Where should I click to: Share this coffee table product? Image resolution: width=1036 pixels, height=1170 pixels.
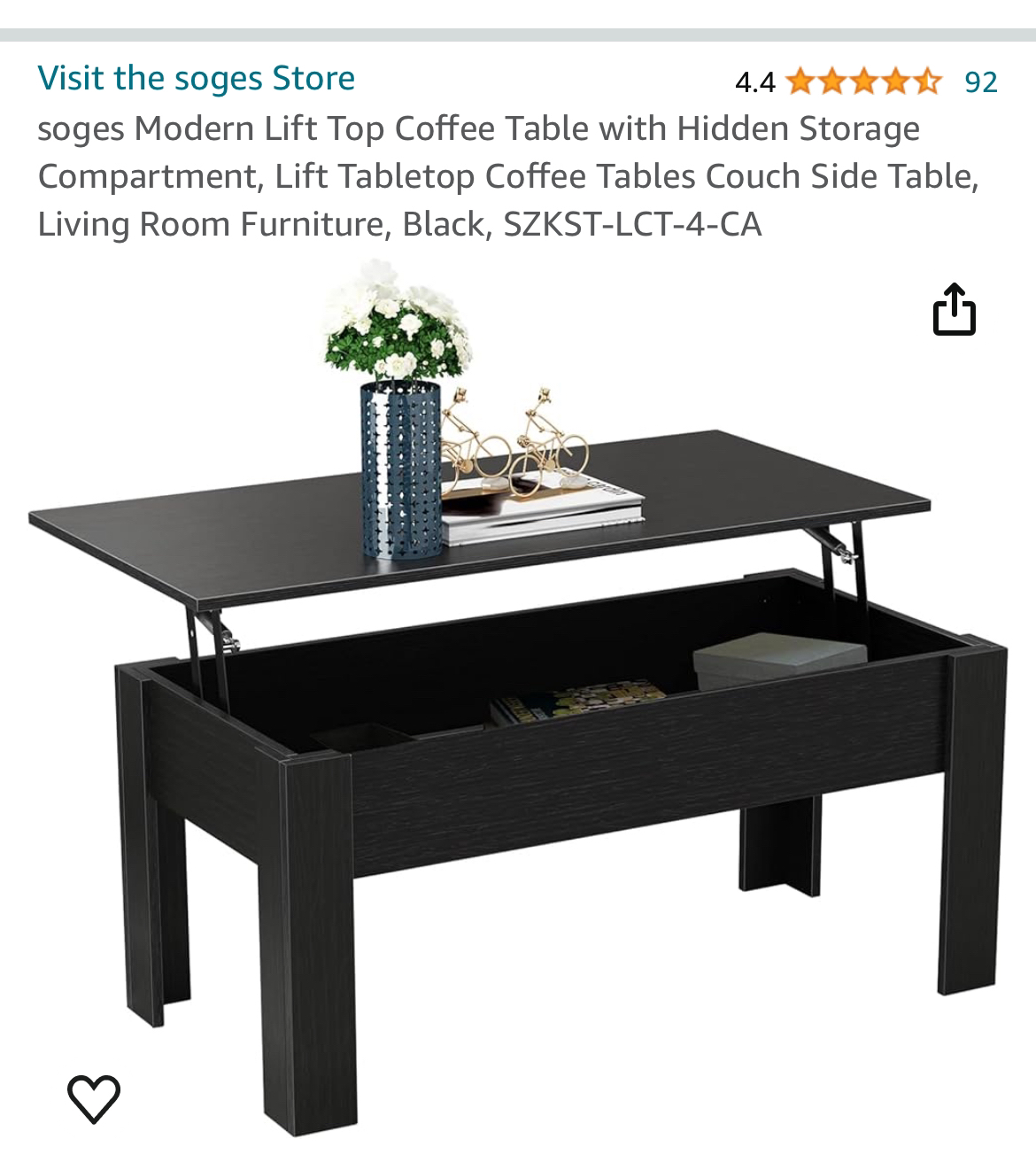click(954, 310)
